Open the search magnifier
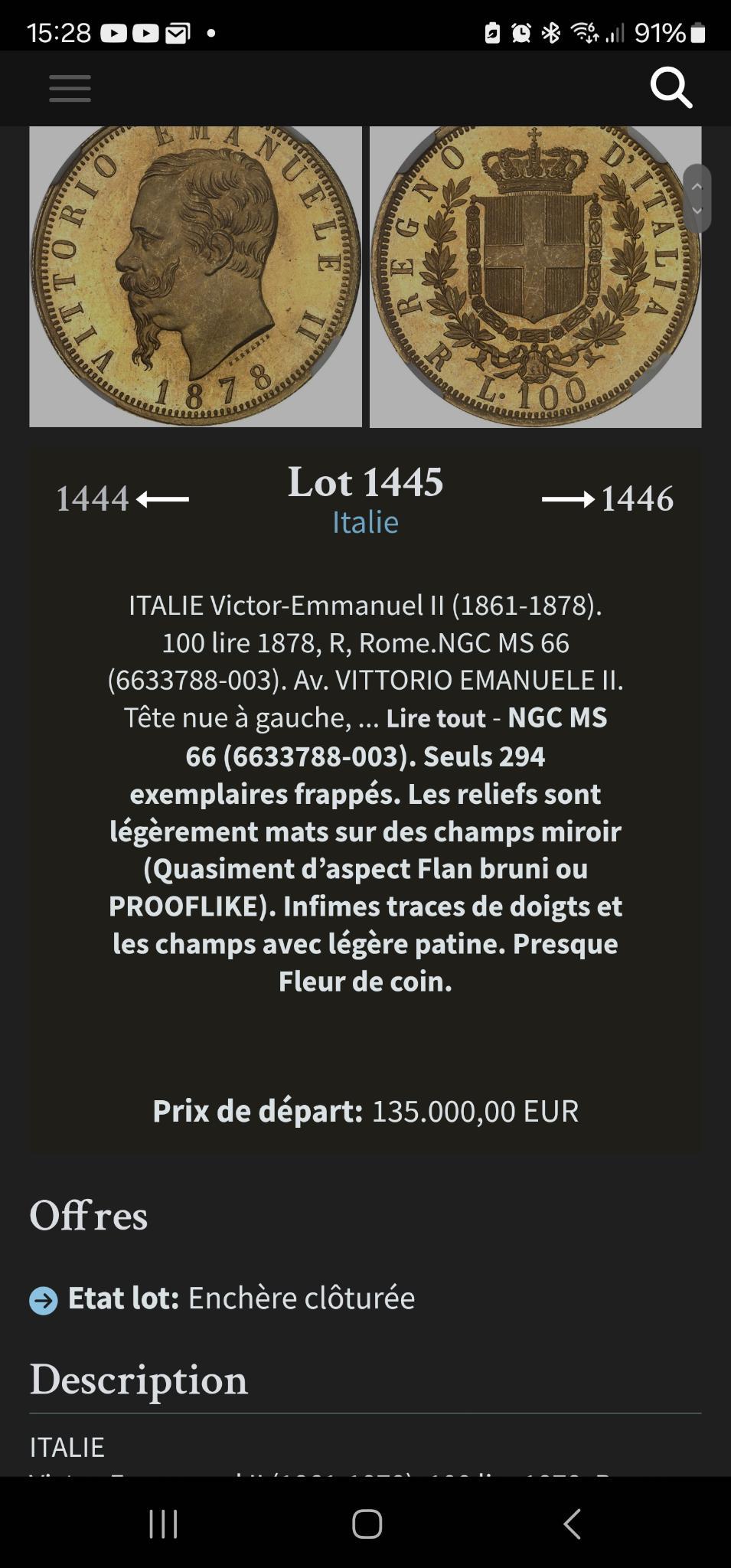The width and height of the screenshot is (731, 1568). point(671,87)
